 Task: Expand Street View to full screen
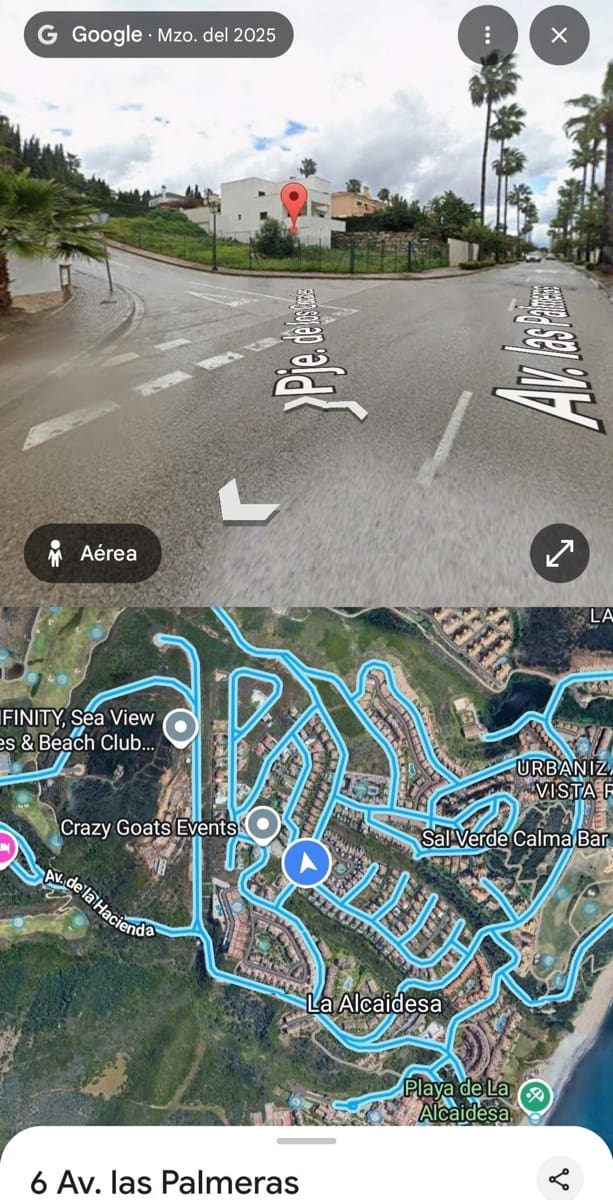(559, 553)
